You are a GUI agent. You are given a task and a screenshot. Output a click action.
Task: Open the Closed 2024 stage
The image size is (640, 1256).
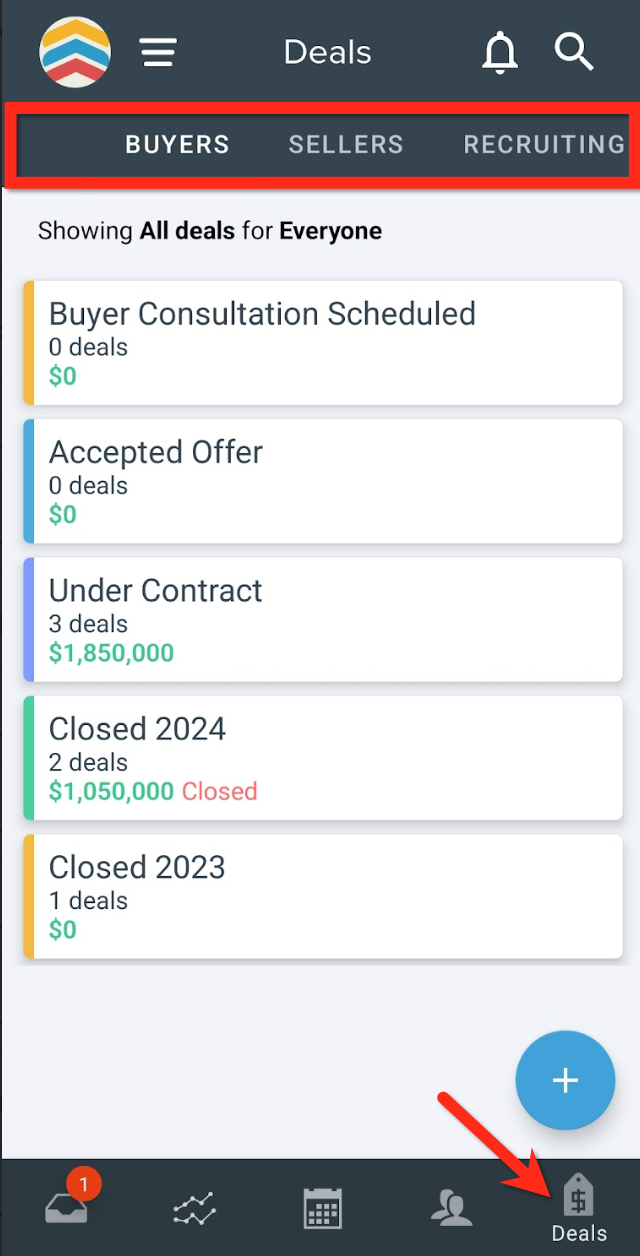point(323,758)
